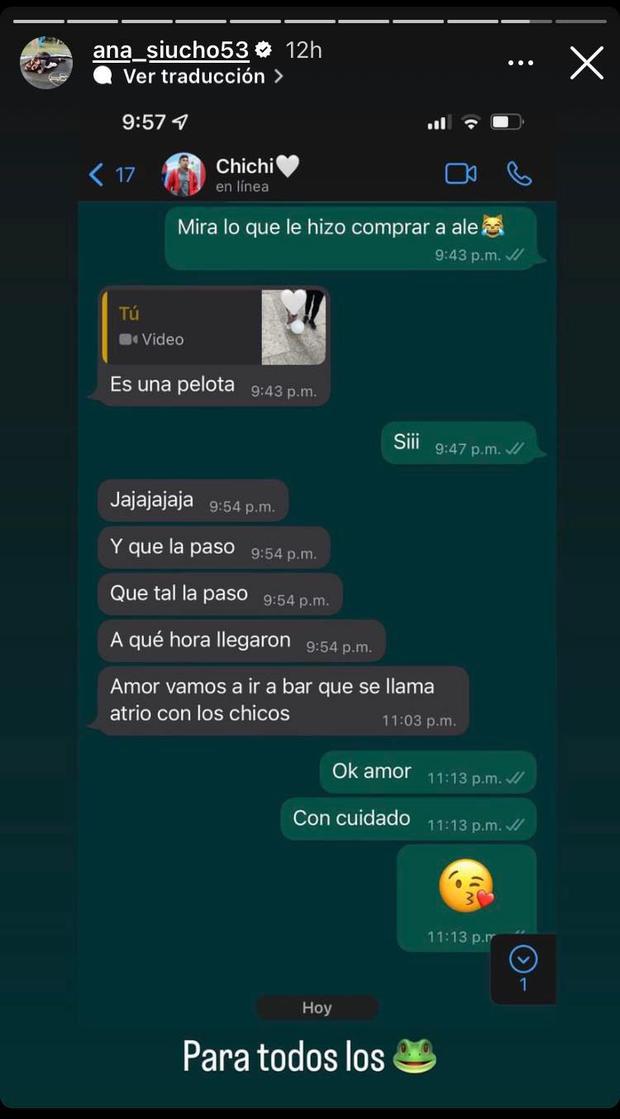Tap Ver traducción to translate story
Screen dimensions: 620x1119
point(194,76)
